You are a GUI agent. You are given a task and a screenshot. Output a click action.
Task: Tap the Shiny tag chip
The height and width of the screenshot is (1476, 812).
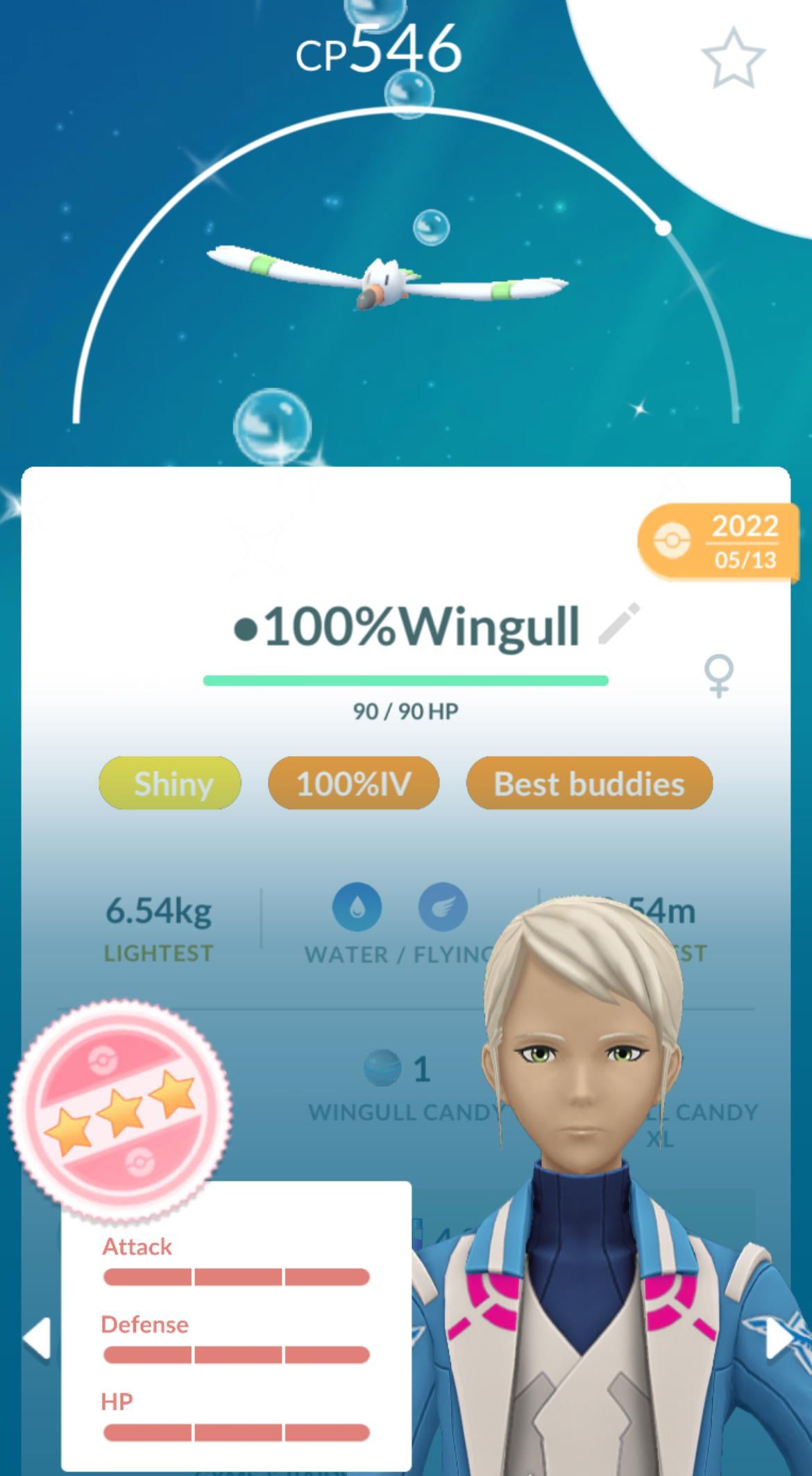(171, 783)
